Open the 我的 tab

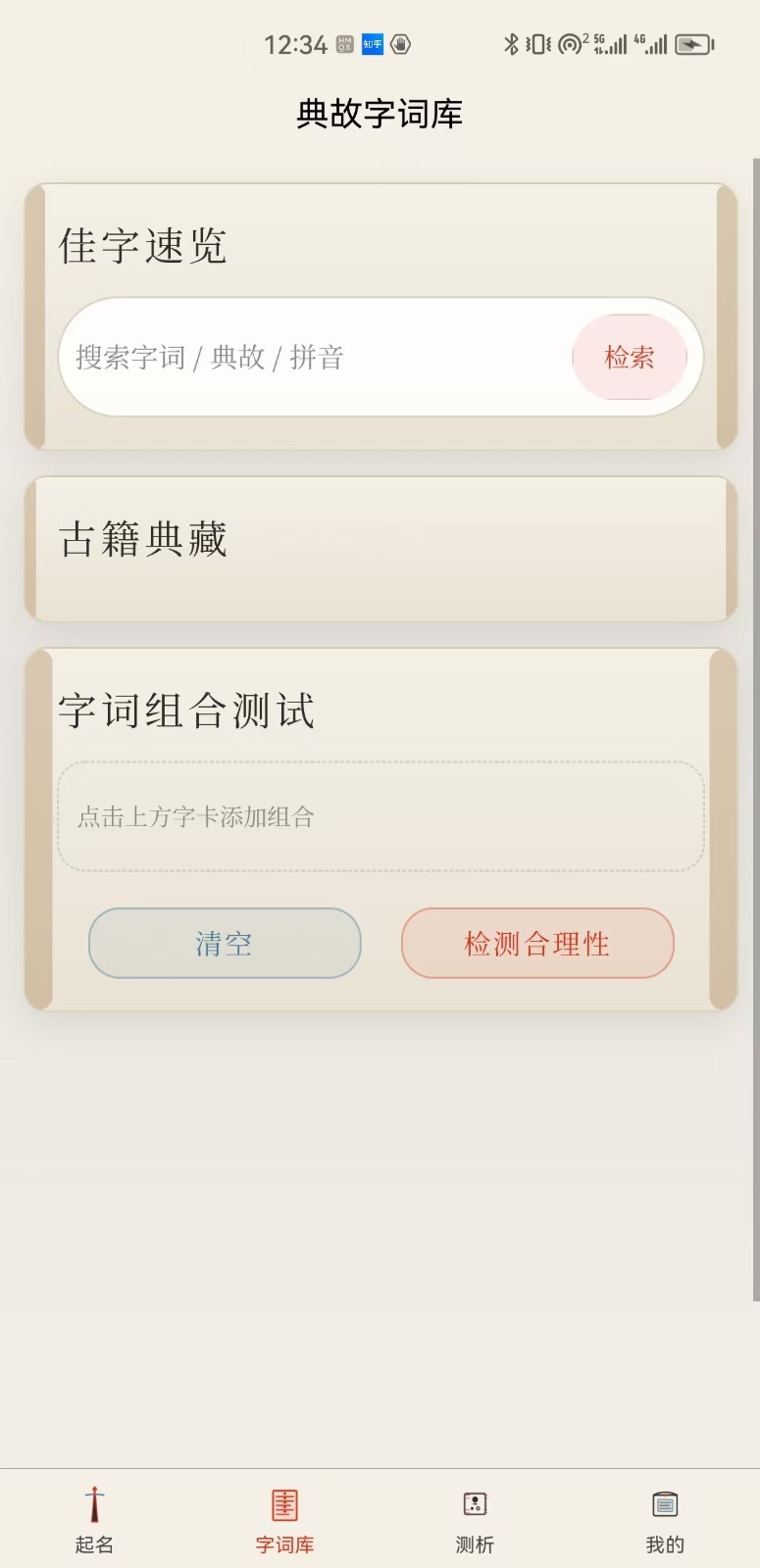tap(664, 1519)
